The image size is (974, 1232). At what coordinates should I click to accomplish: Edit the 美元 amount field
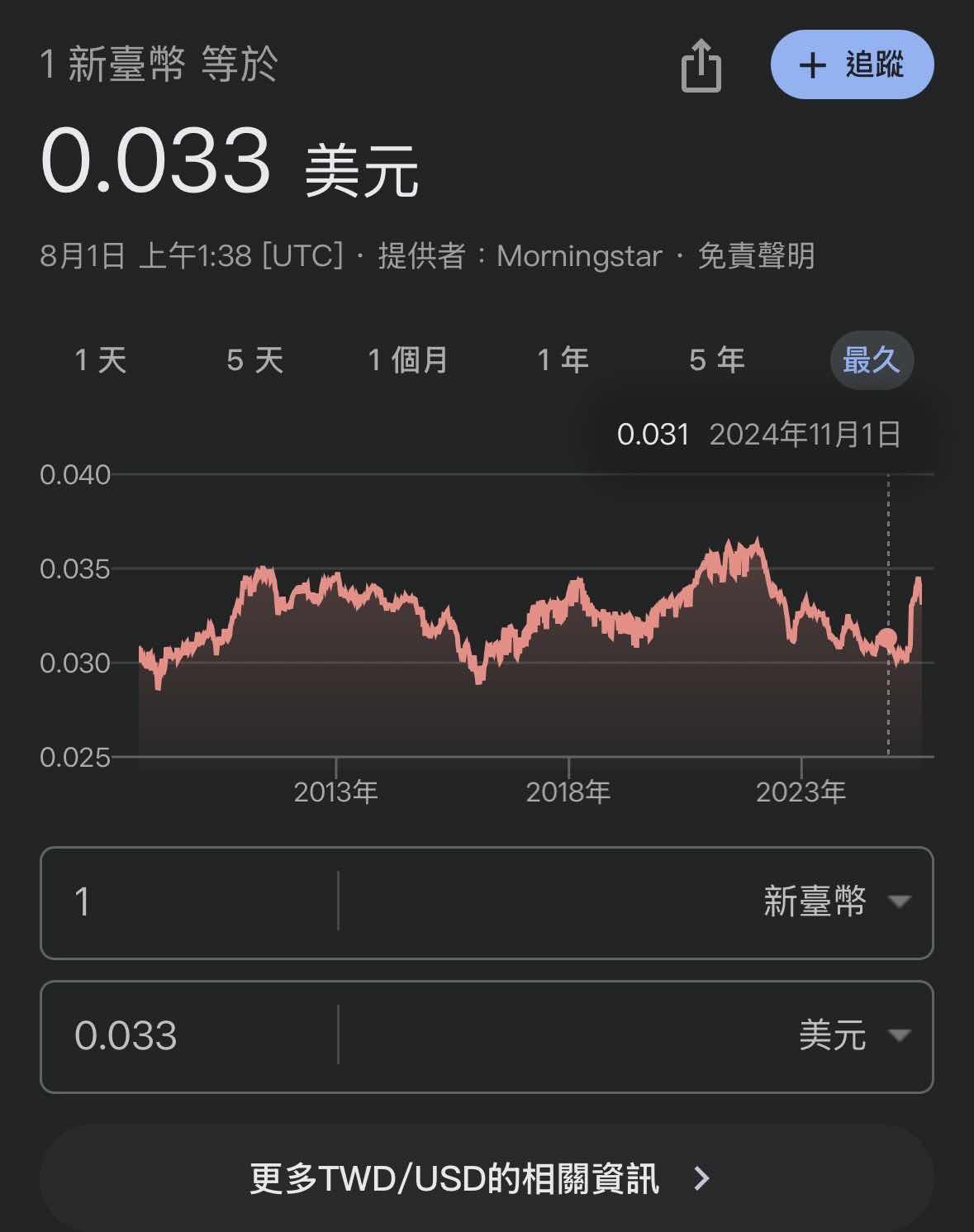pos(190,1036)
